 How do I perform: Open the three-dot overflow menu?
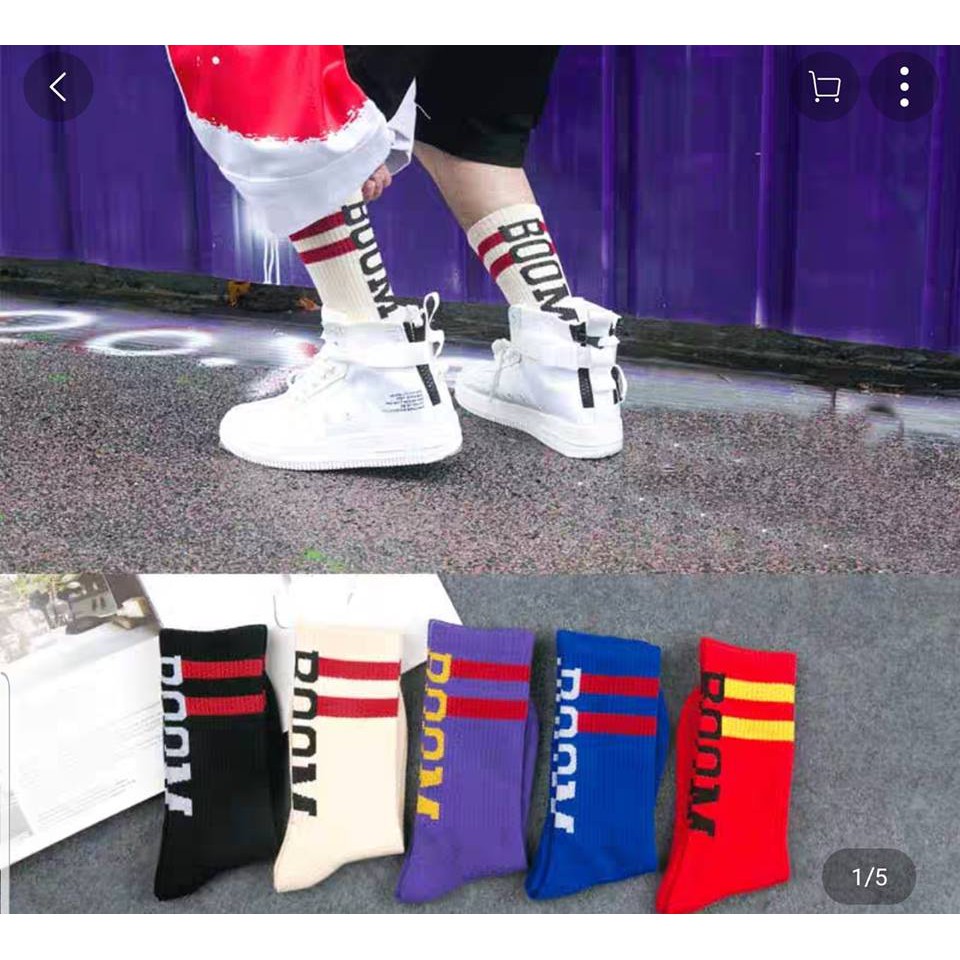903,88
